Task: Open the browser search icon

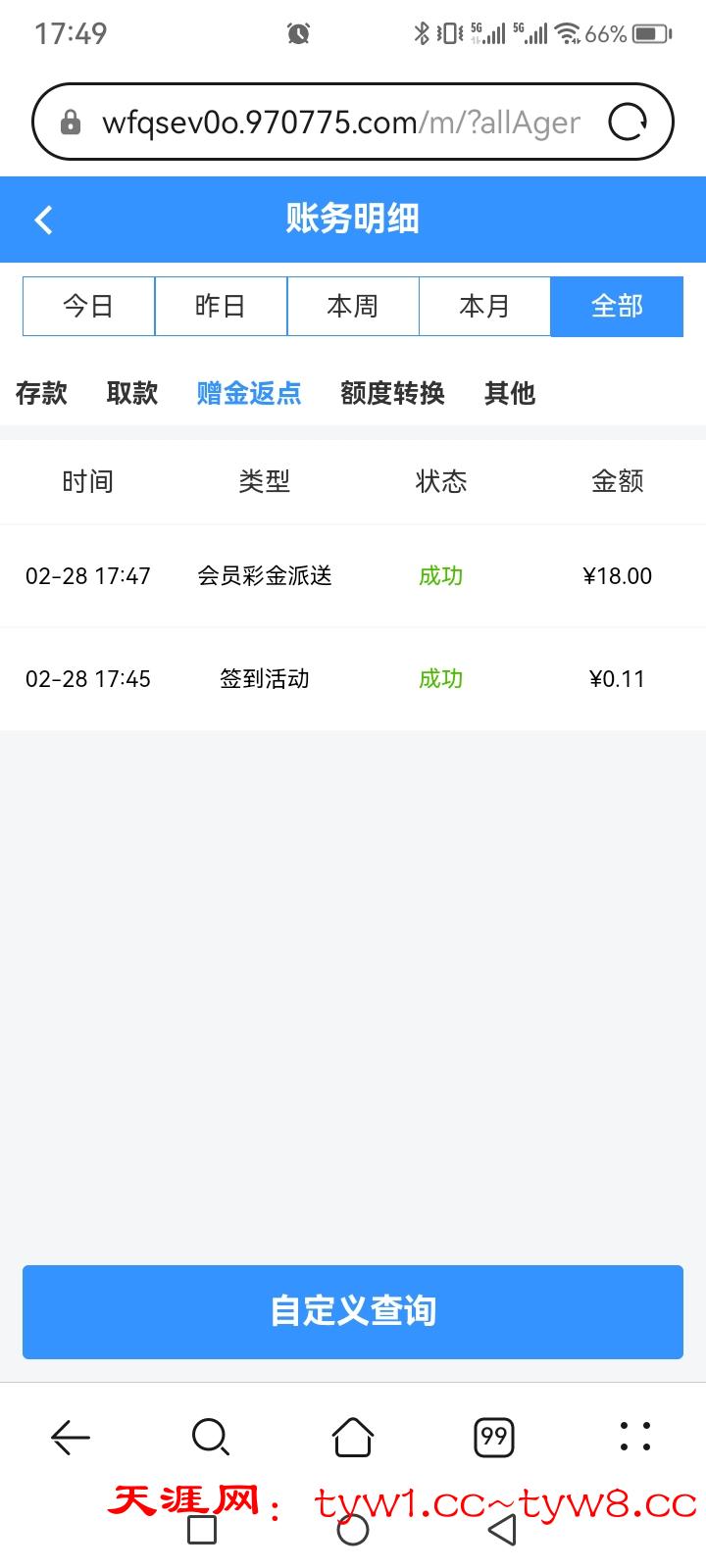Action: [211, 1437]
